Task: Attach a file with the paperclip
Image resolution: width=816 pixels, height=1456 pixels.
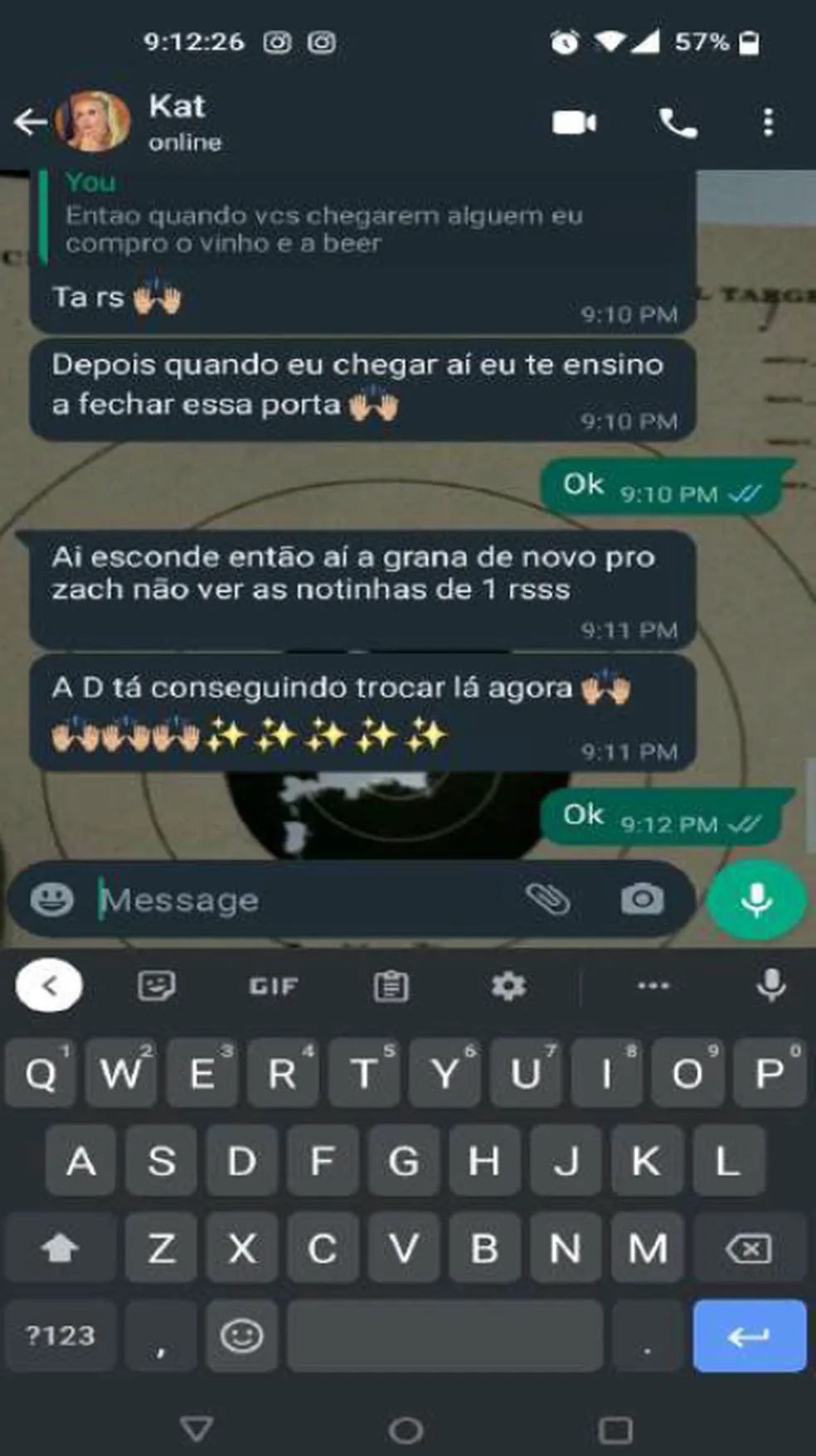Action: (x=548, y=899)
